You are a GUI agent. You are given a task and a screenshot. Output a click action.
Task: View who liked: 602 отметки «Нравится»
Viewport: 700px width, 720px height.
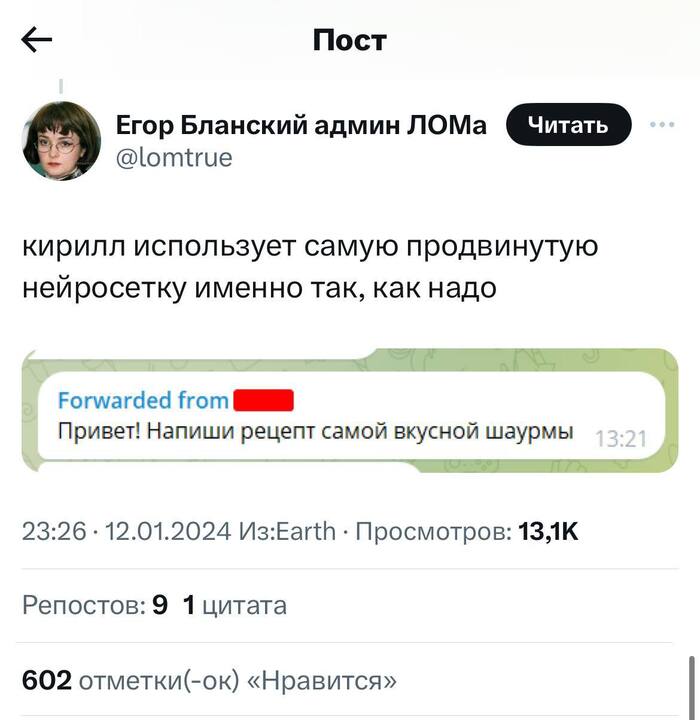coord(208,681)
